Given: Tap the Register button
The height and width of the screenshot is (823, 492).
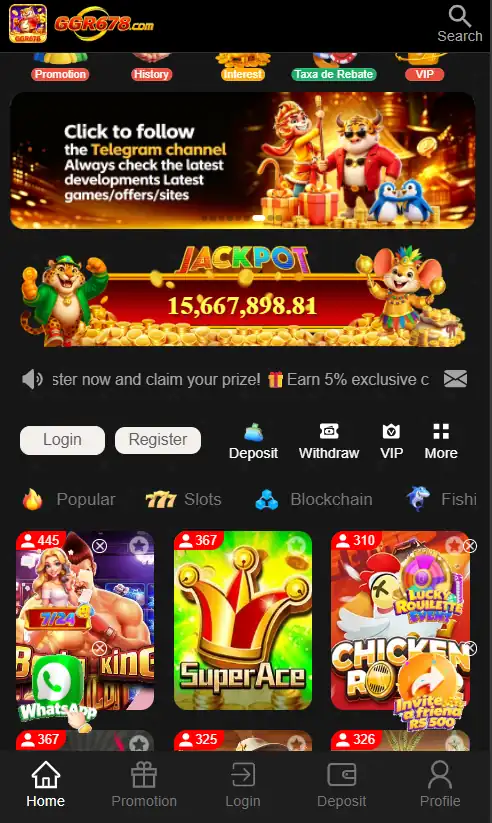Looking at the screenshot, I should click(158, 440).
